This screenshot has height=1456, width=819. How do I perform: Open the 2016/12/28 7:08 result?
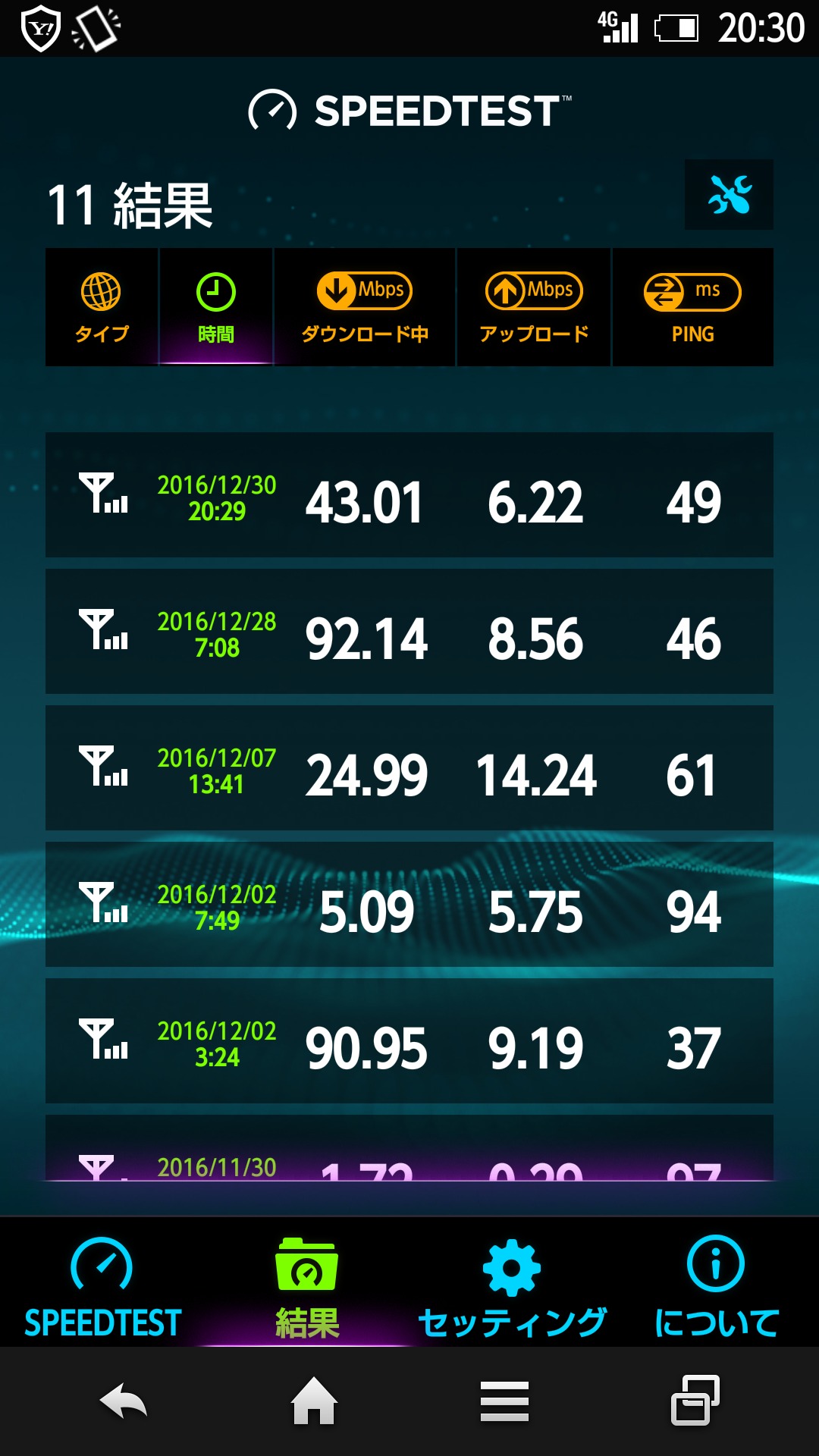(x=409, y=632)
